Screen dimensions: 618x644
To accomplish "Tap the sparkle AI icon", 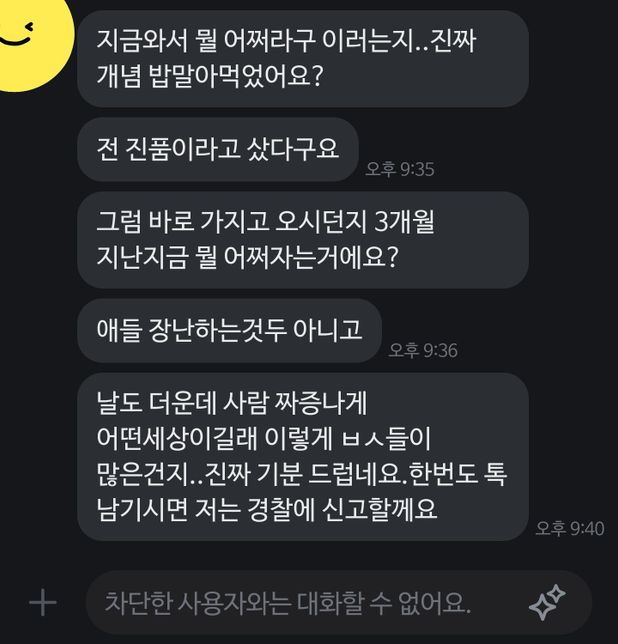I will pyautogui.click(x=547, y=603).
